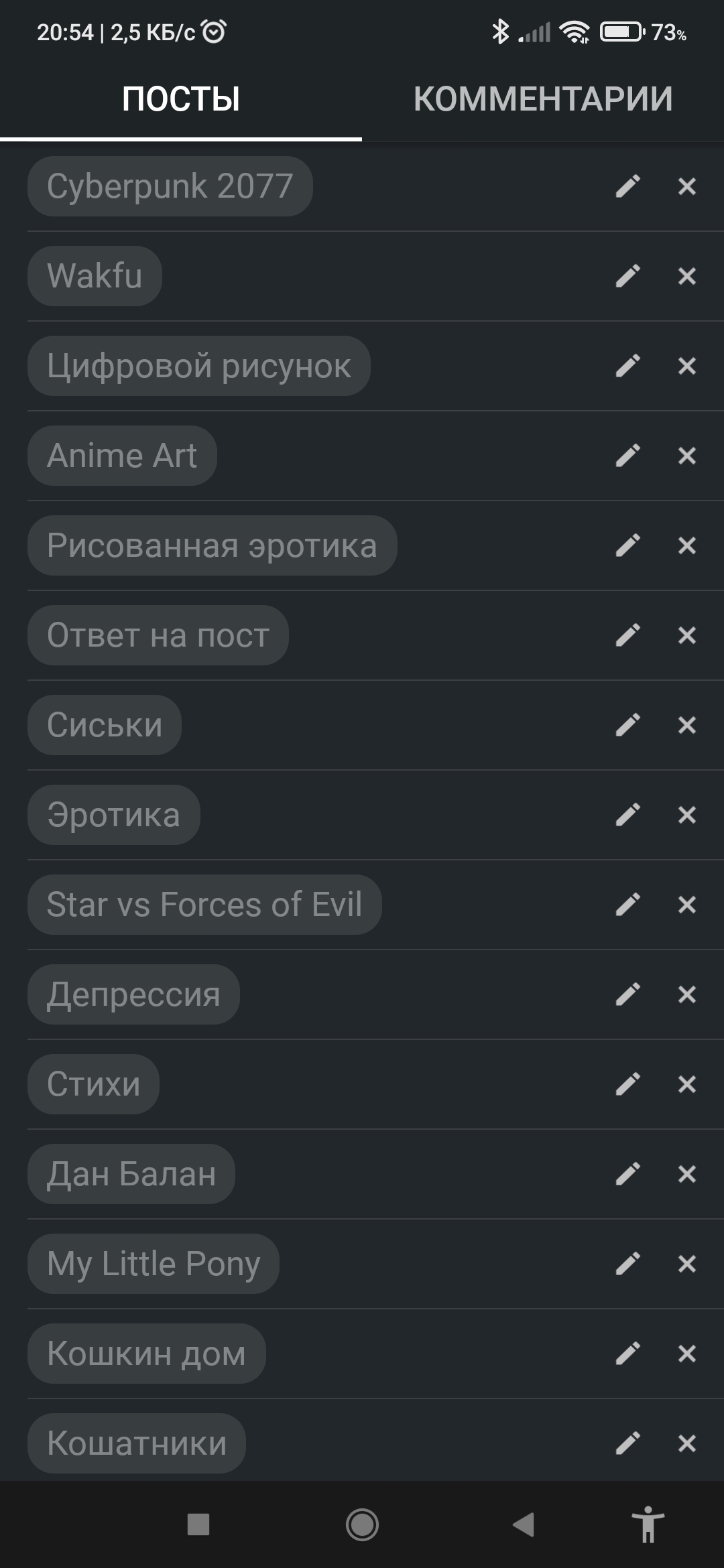
Task: Go back with system back button
Action: pos(524,1524)
